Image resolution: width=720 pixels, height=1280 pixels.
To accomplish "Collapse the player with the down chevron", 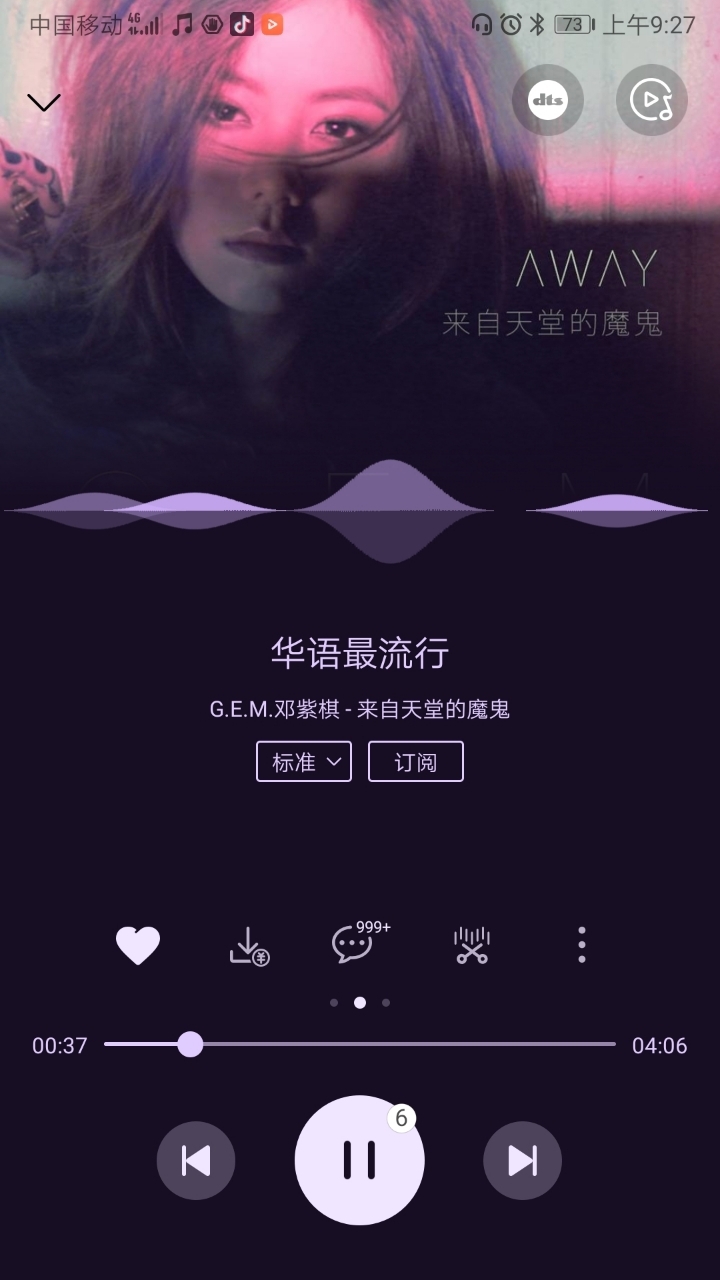I will click(x=44, y=101).
